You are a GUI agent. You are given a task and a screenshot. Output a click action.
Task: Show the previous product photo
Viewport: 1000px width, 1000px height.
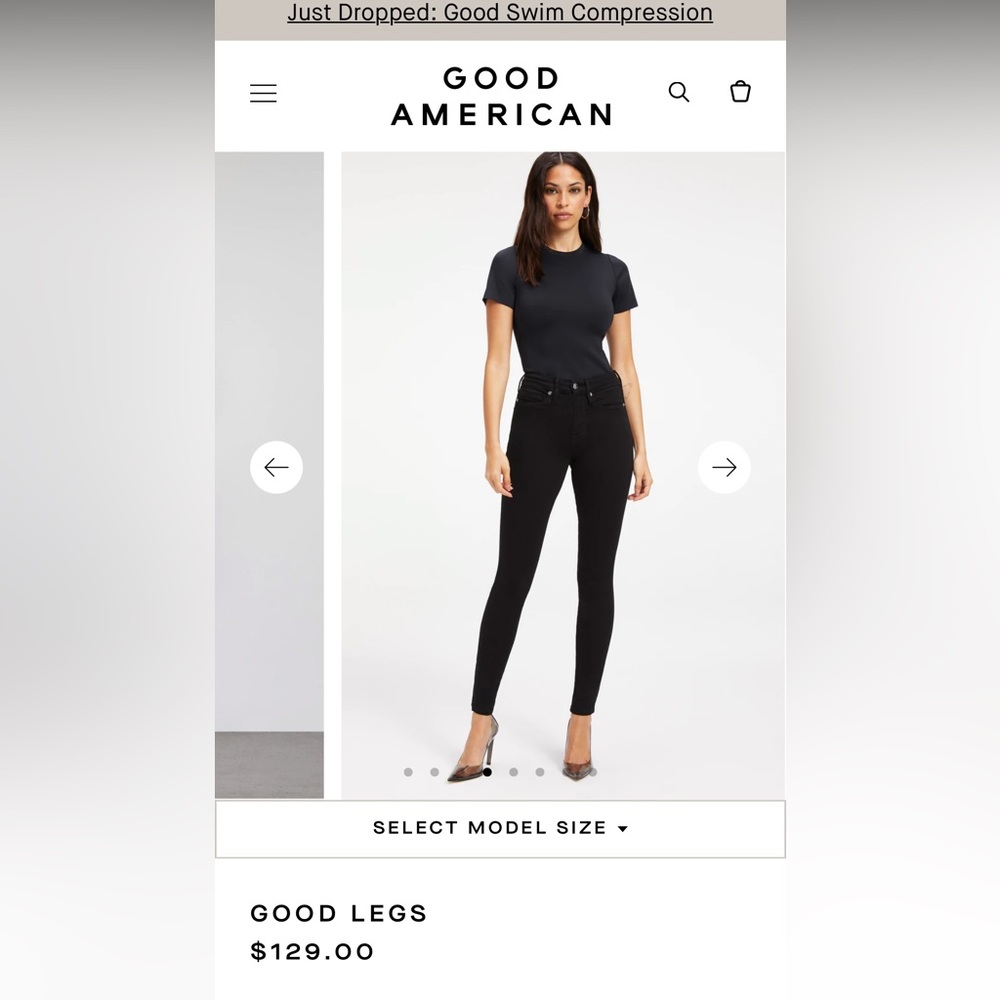pos(276,467)
